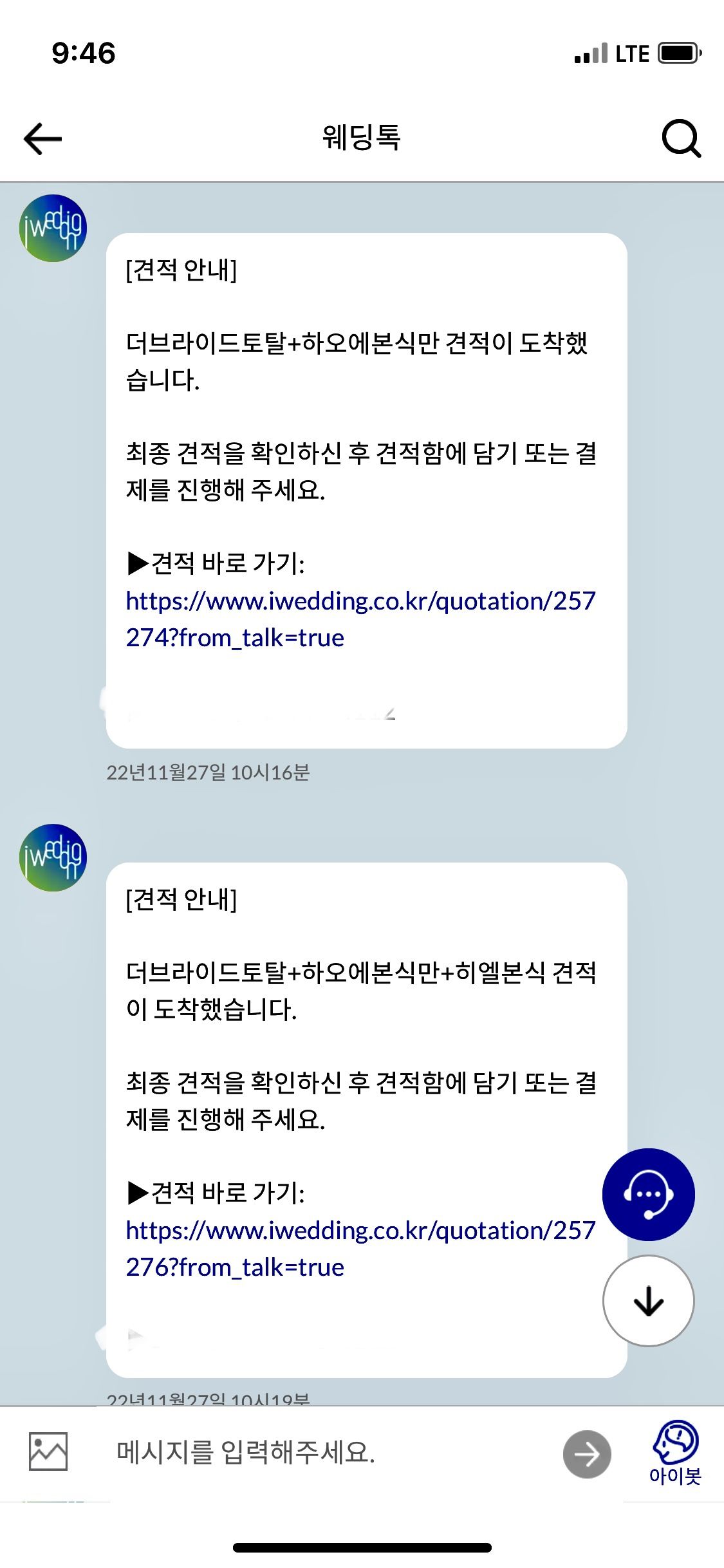
Task: Open quotation link ending 257276
Action: click(360, 1248)
